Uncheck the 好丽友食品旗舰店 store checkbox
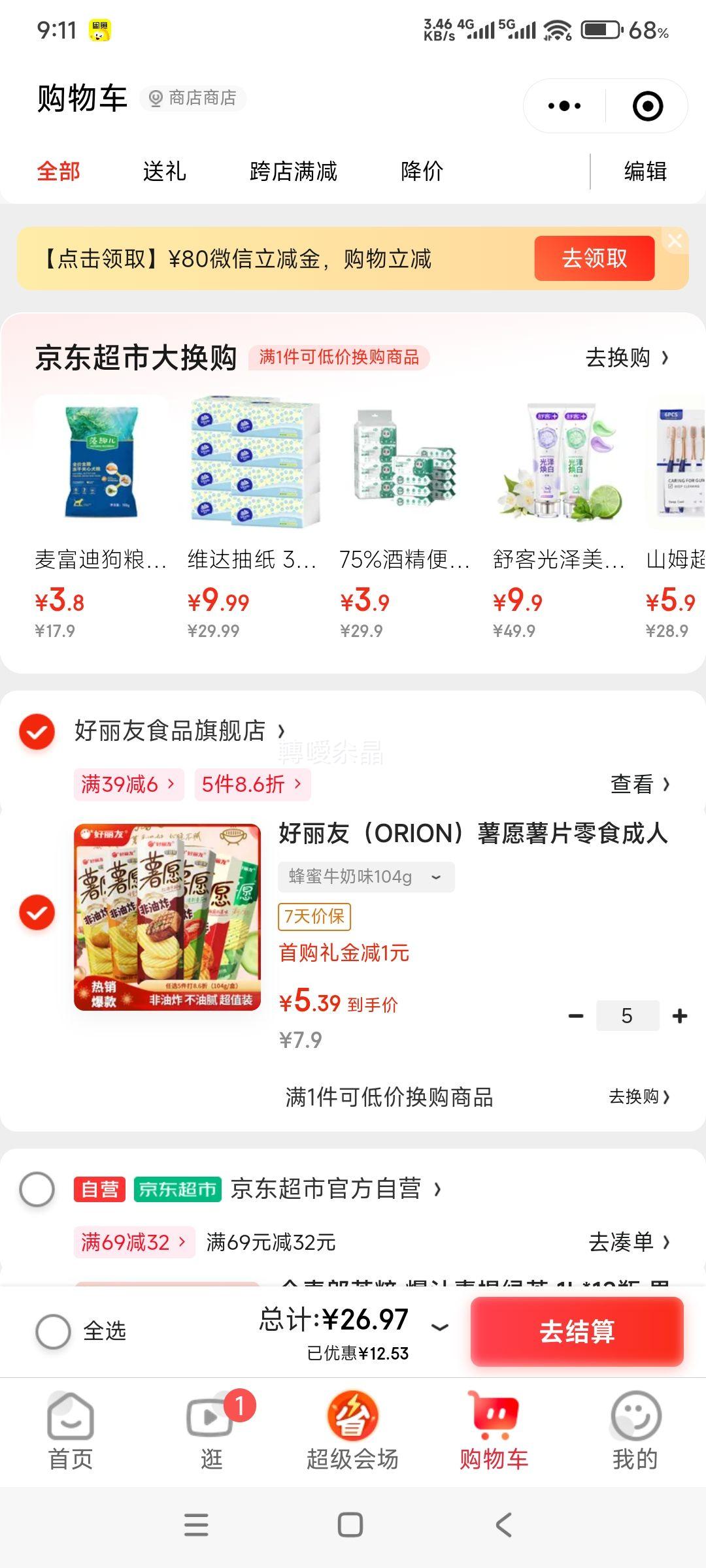The width and height of the screenshot is (706, 1568). coord(37,731)
